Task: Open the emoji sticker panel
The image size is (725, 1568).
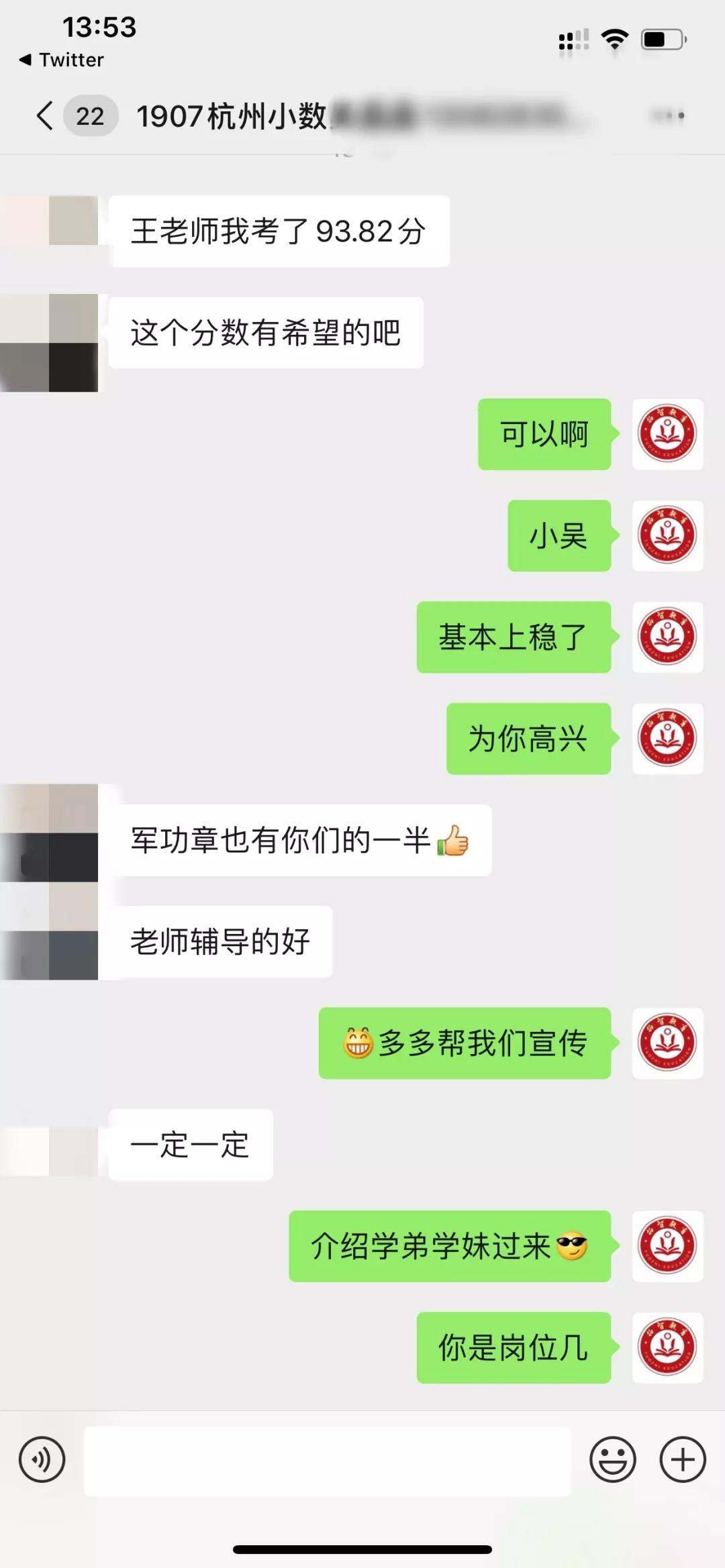Action: click(x=612, y=1459)
